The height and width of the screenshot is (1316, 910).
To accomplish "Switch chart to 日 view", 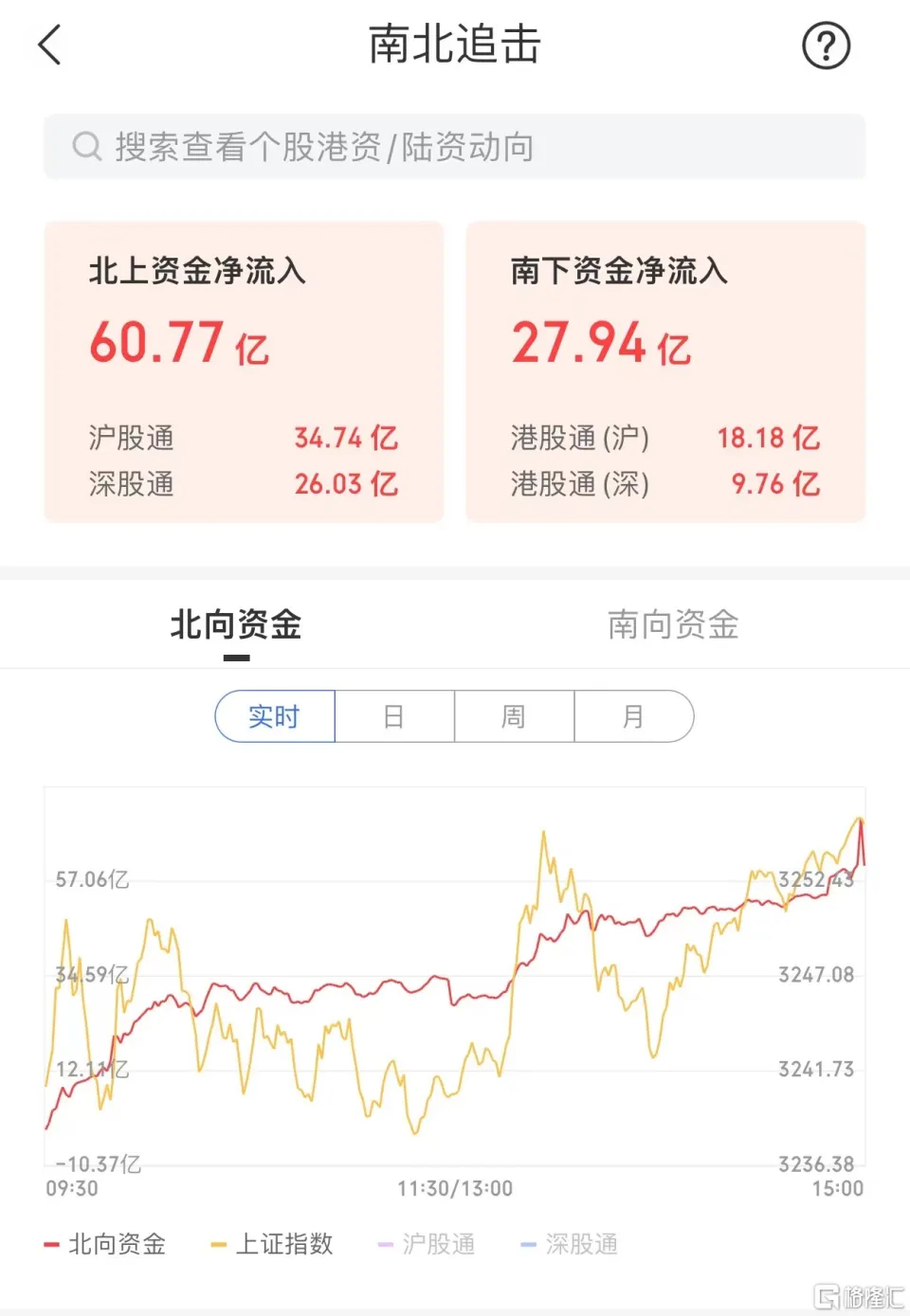I will point(394,716).
